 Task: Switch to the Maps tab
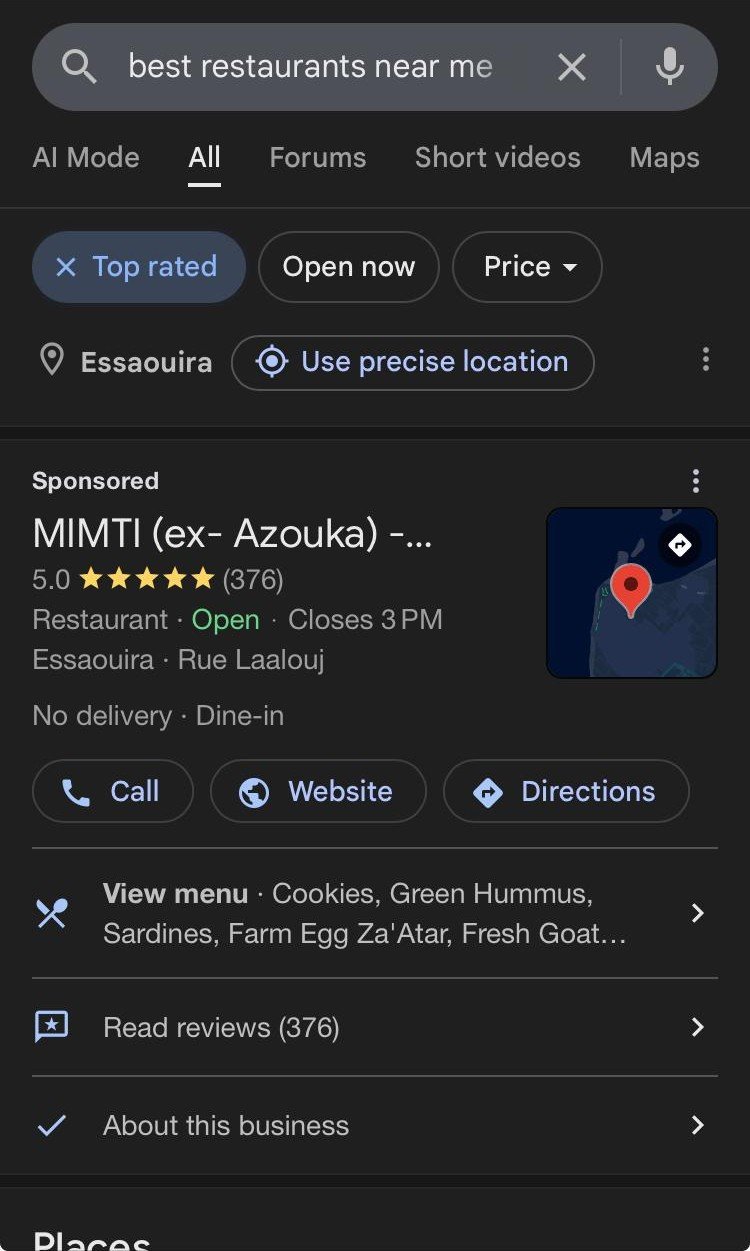(x=664, y=158)
